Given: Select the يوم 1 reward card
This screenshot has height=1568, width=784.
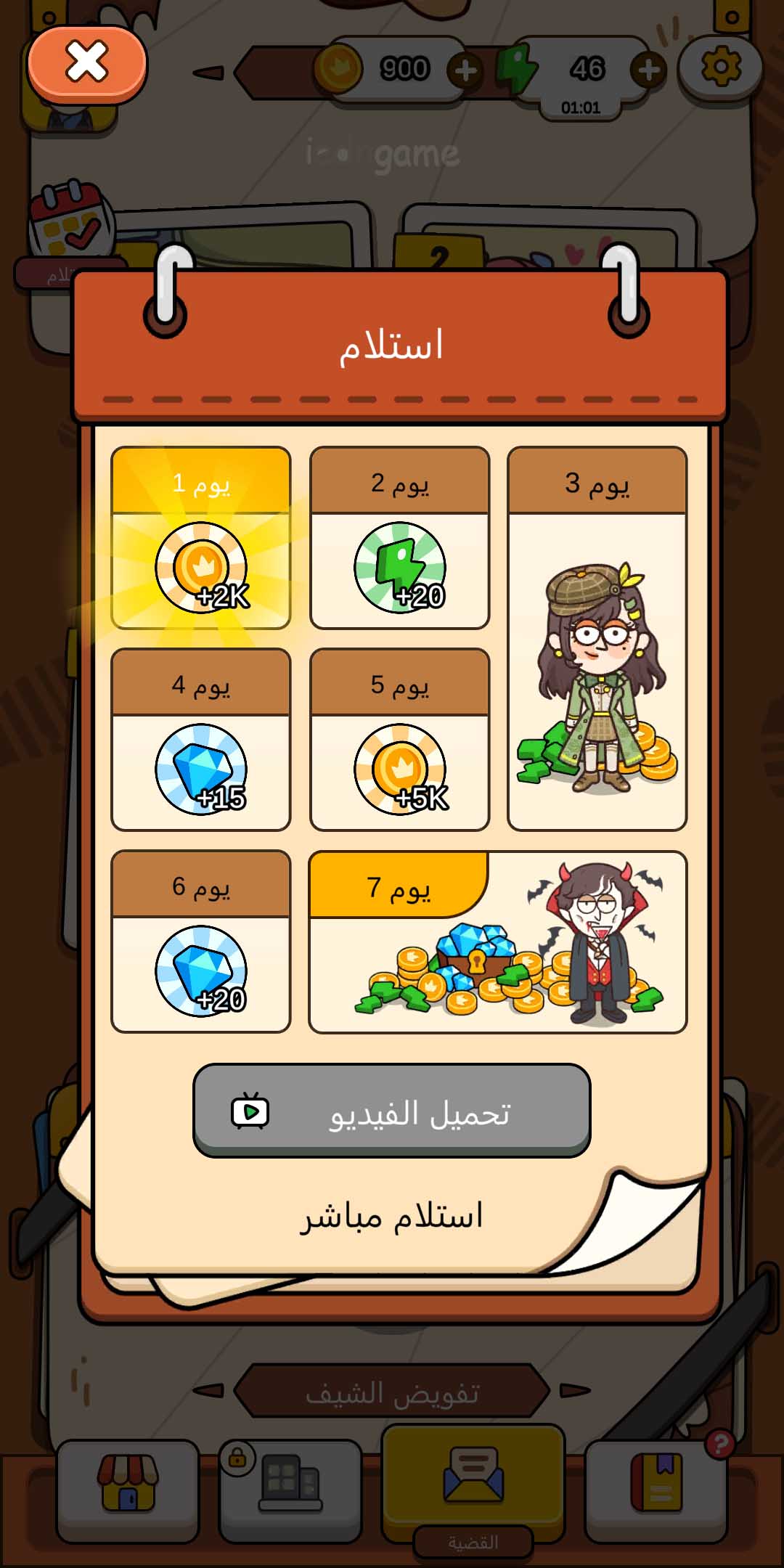Looking at the screenshot, I should [x=201, y=538].
